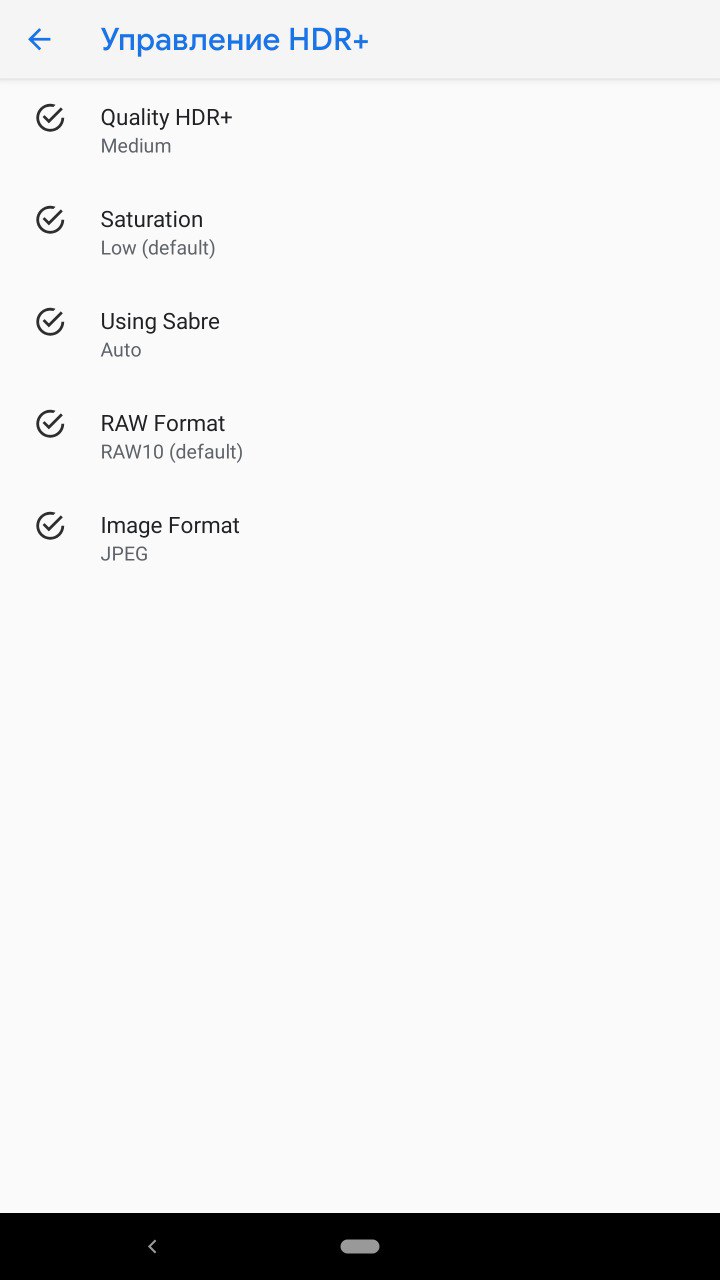Go back from HDR+ settings

pyautogui.click(x=39, y=40)
